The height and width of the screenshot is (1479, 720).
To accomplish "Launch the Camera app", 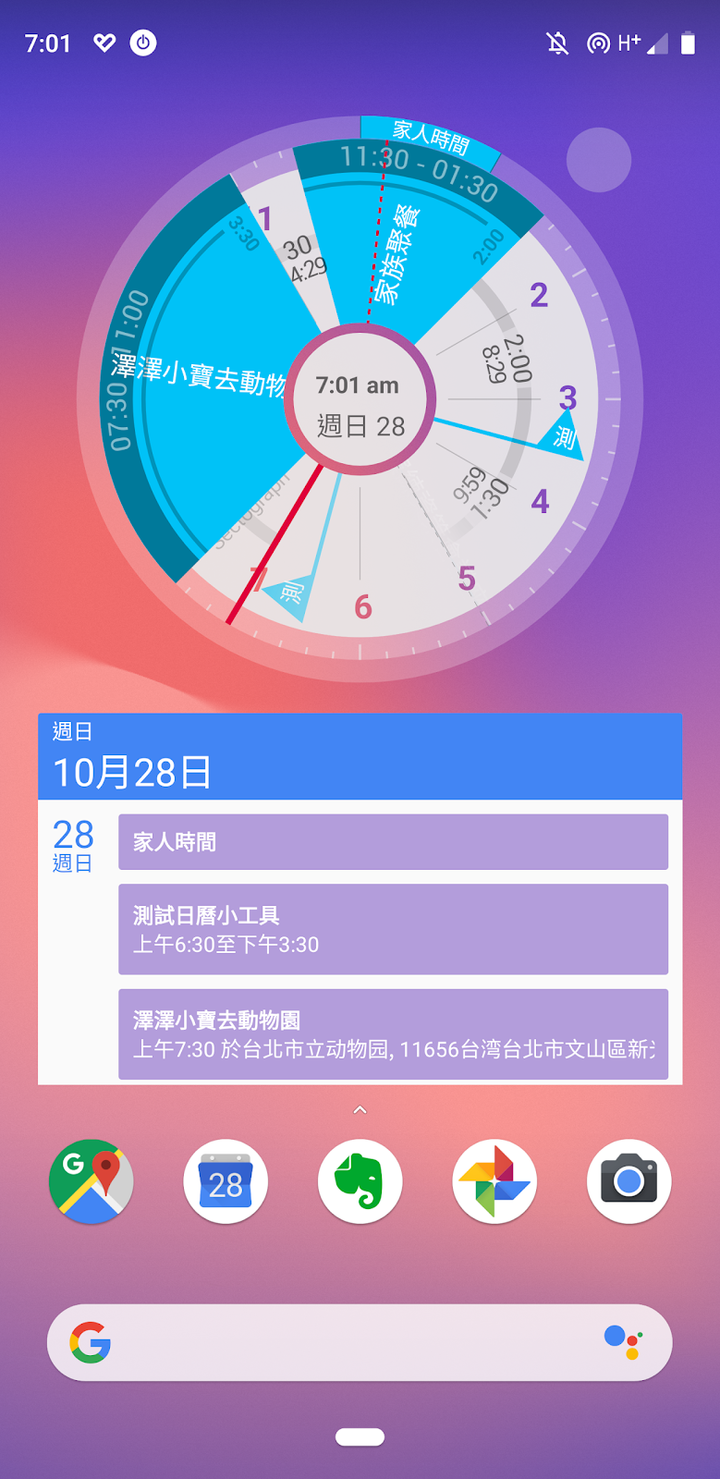I will click(628, 1182).
